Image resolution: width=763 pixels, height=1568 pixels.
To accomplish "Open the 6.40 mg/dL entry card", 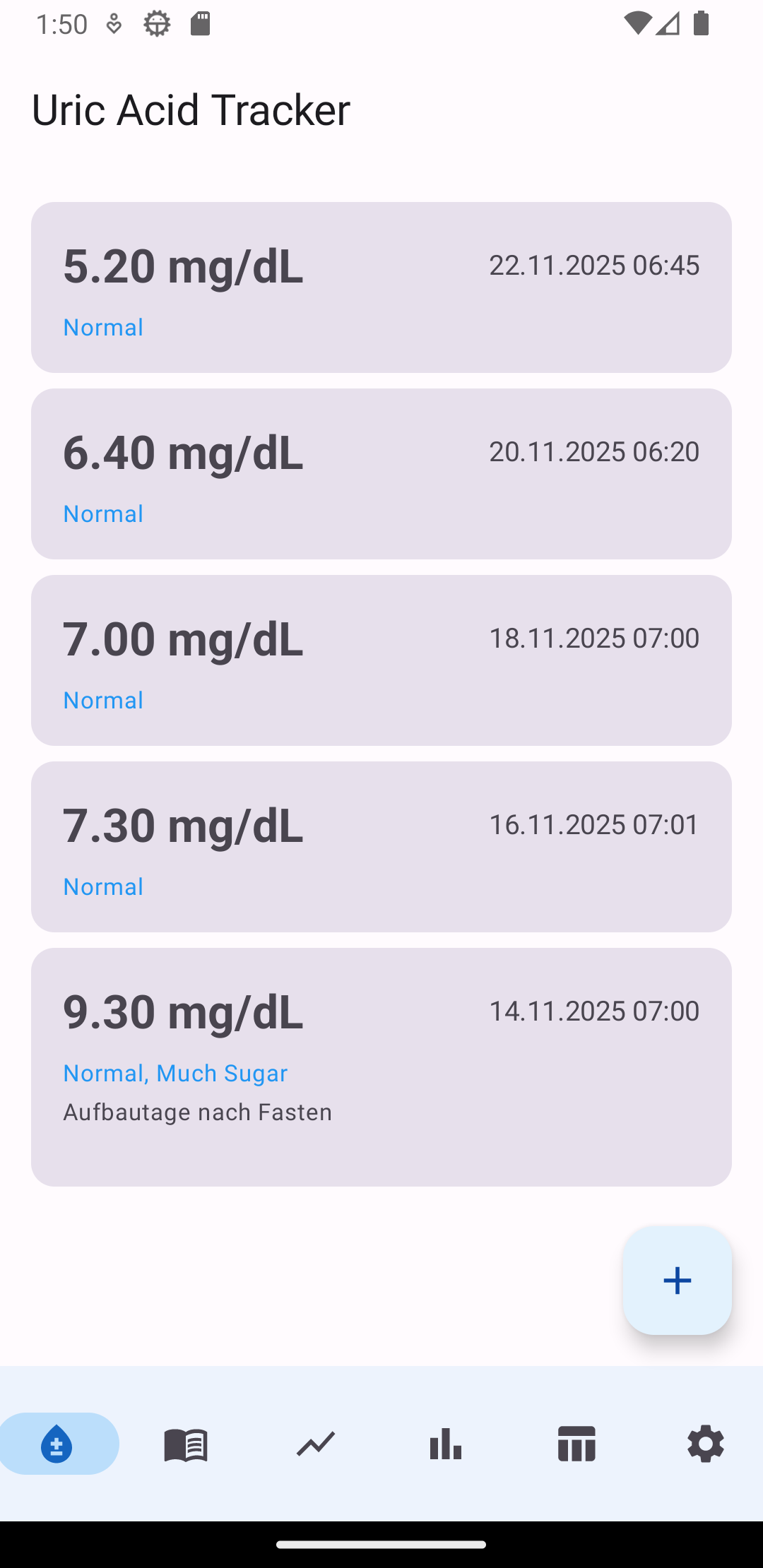I will pos(381,472).
